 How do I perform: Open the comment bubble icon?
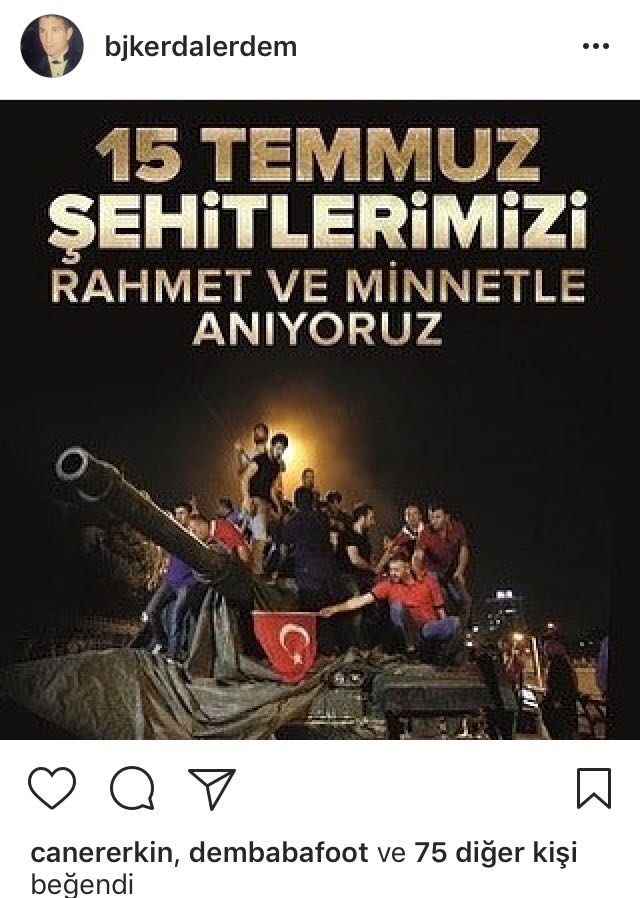131,788
